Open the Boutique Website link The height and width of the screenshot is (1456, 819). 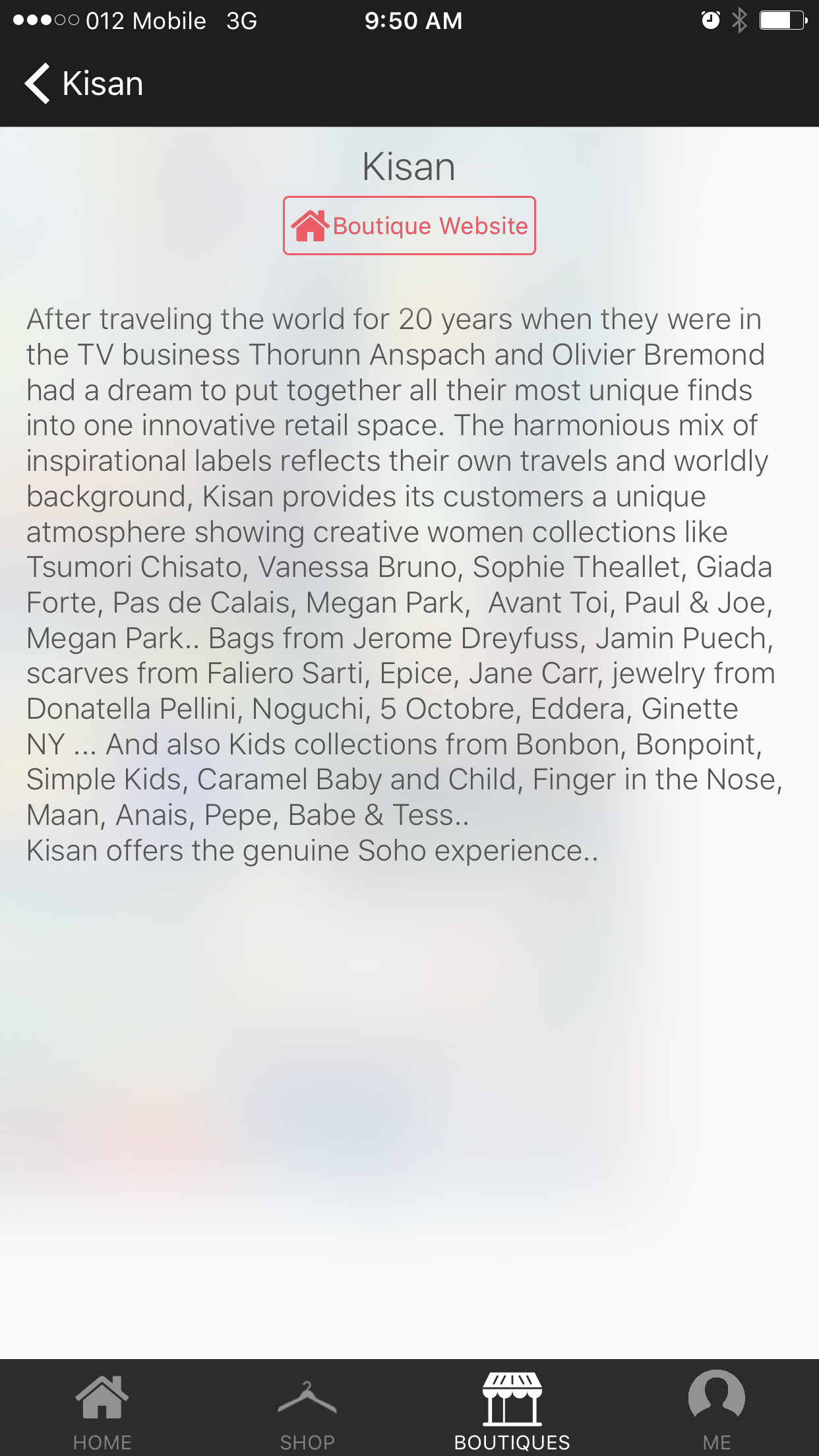click(409, 226)
